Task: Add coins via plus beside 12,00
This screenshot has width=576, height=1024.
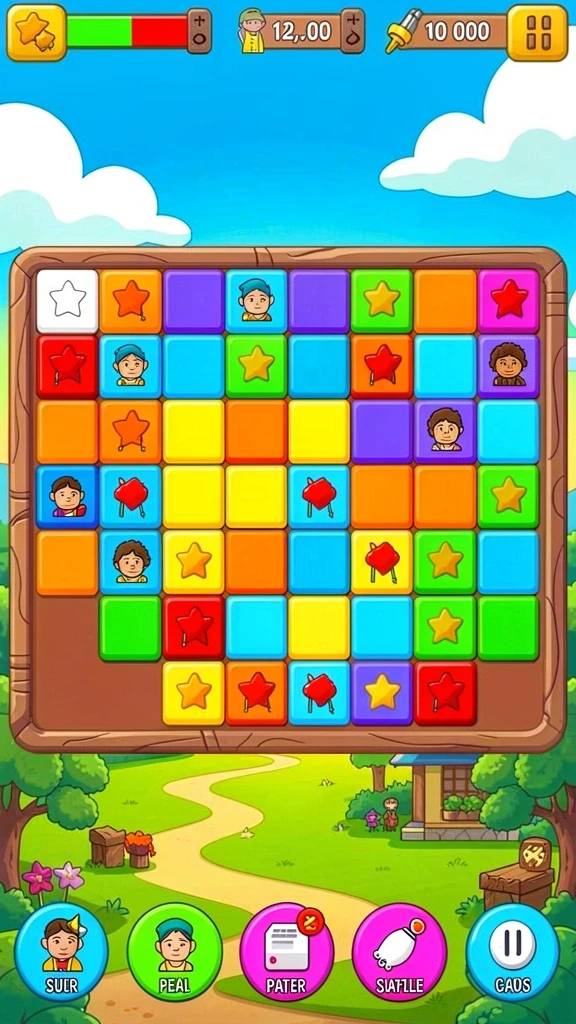Action: click(x=353, y=31)
